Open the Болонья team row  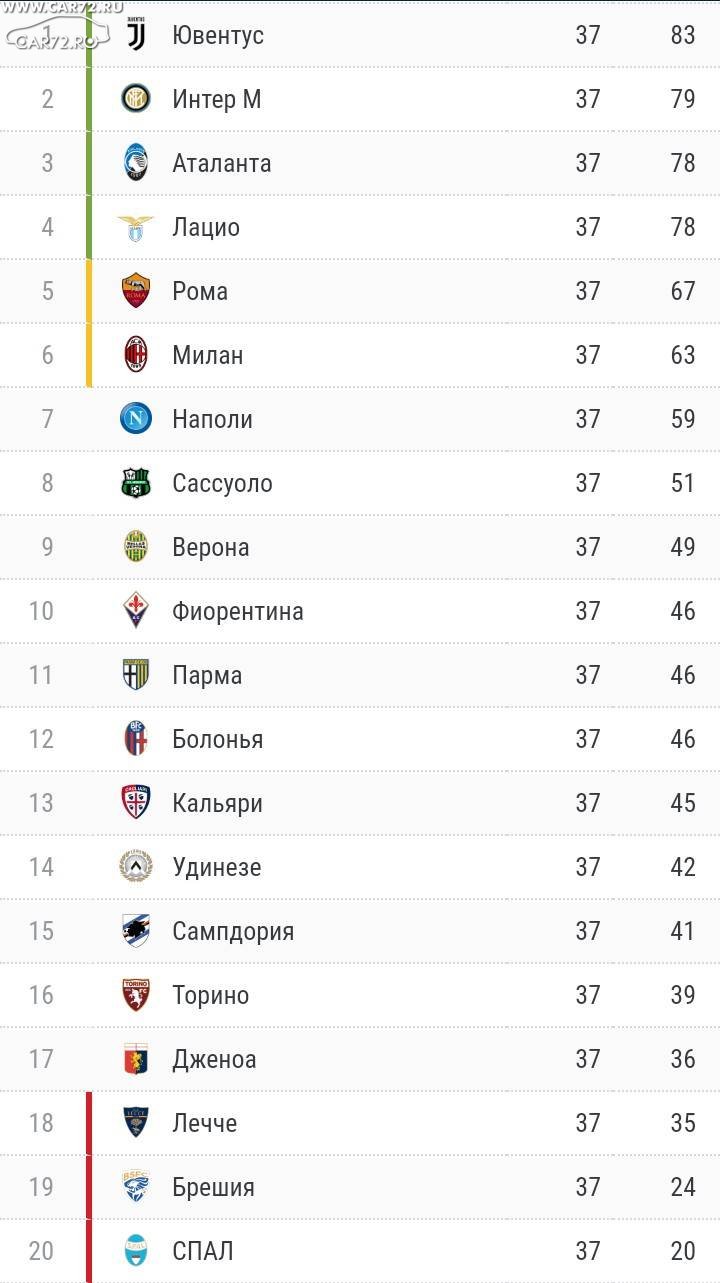pos(360,739)
